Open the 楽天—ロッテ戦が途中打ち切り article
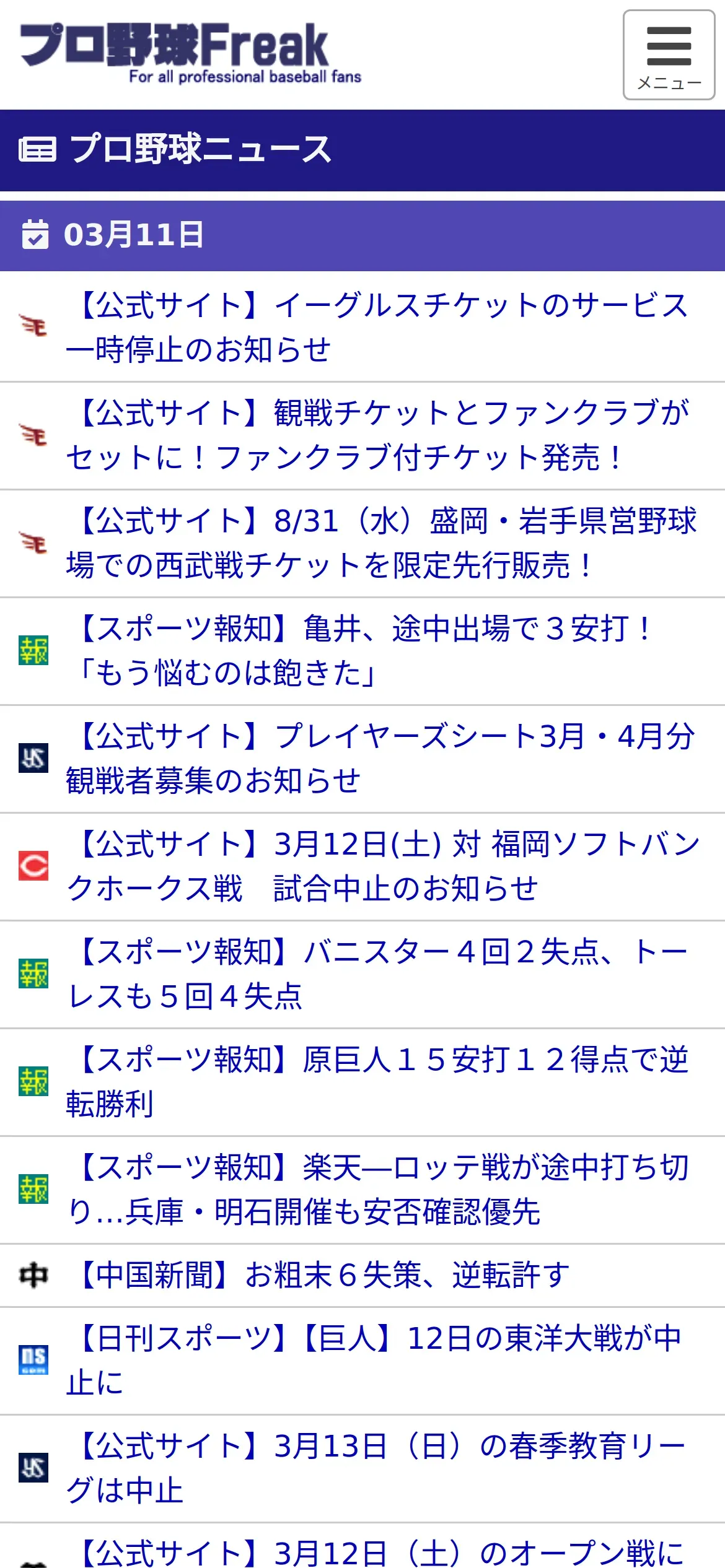This screenshot has height=1568, width=725. click(x=378, y=1189)
